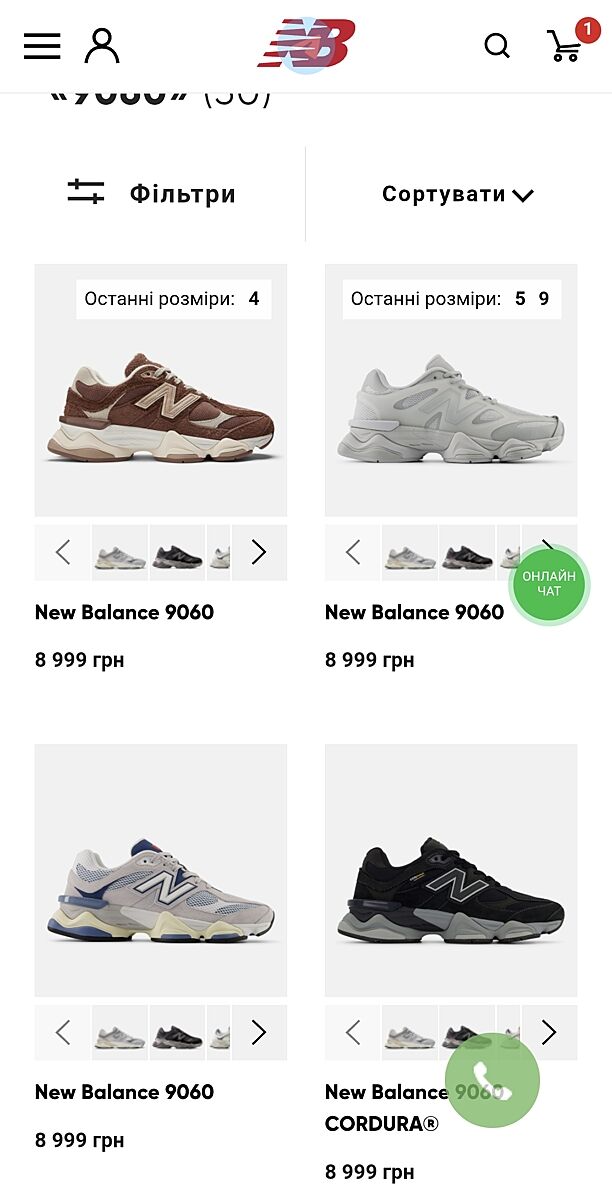View the shopping cart

tap(566, 46)
